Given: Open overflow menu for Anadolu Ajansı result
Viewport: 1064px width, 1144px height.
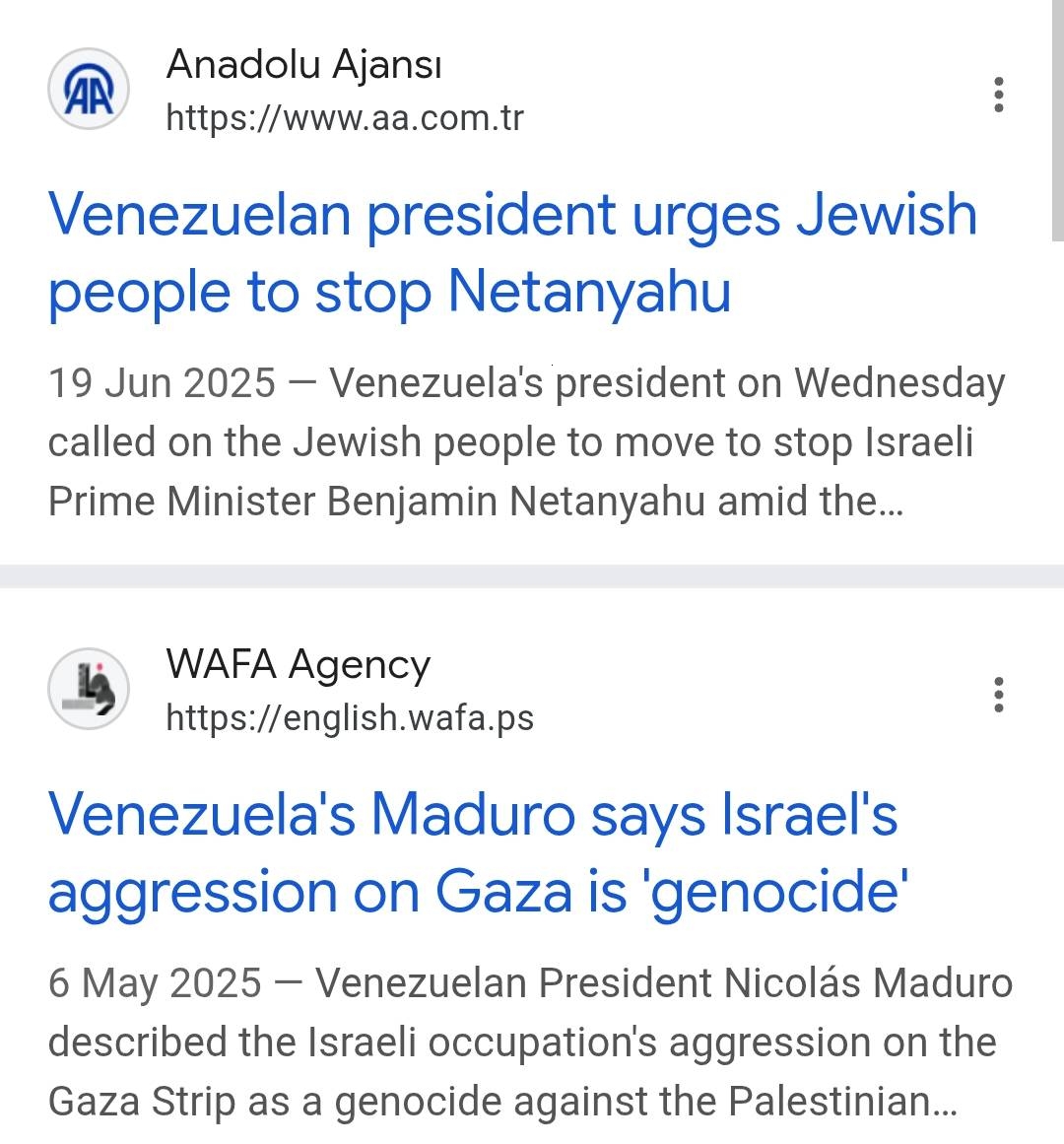Looking at the screenshot, I should (x=999, y=94).
